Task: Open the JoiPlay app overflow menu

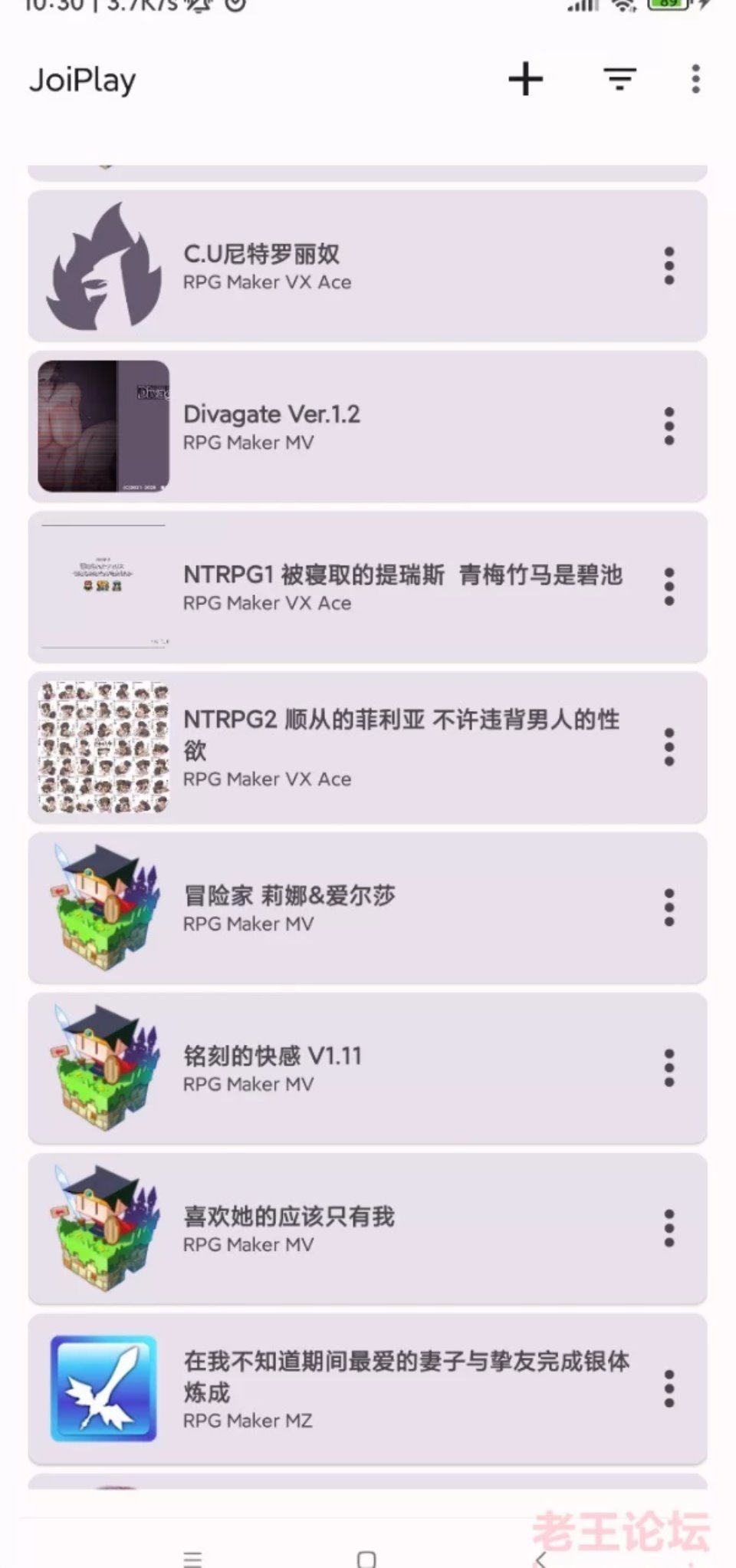Action: tap(695, 79)
